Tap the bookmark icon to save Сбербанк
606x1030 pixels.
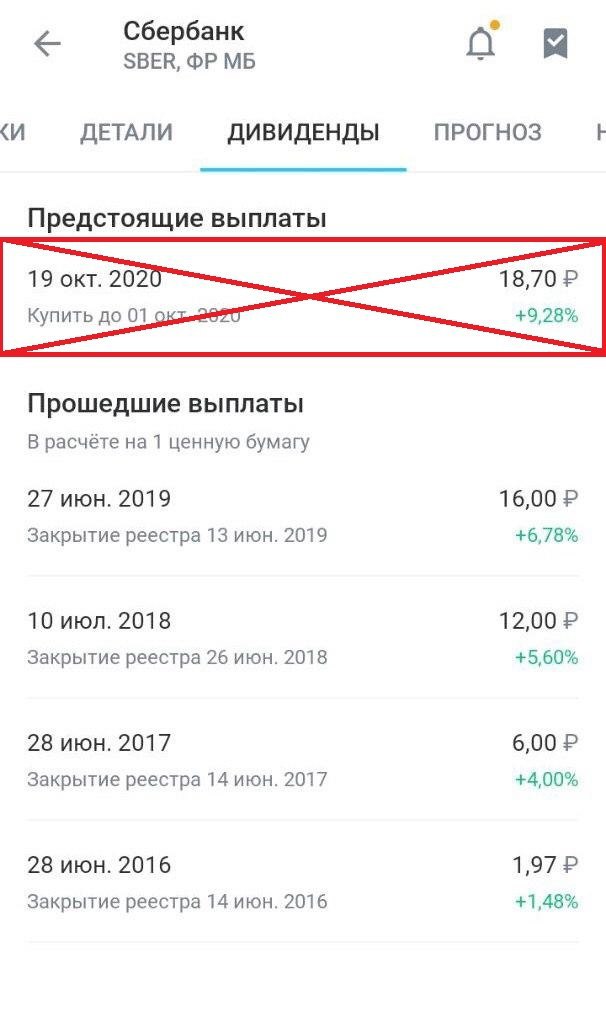pyautogui.click(x=555, y=44)
